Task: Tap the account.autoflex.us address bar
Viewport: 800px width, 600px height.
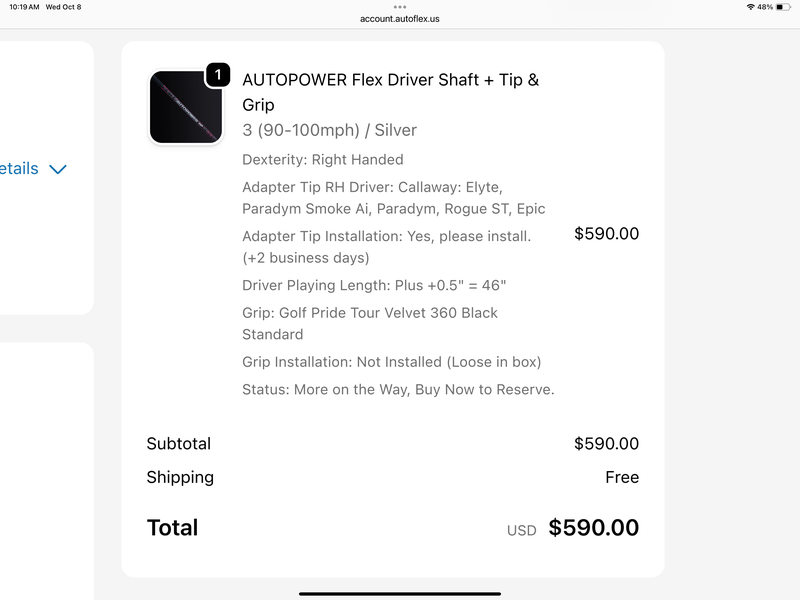Action: point(400,18)
